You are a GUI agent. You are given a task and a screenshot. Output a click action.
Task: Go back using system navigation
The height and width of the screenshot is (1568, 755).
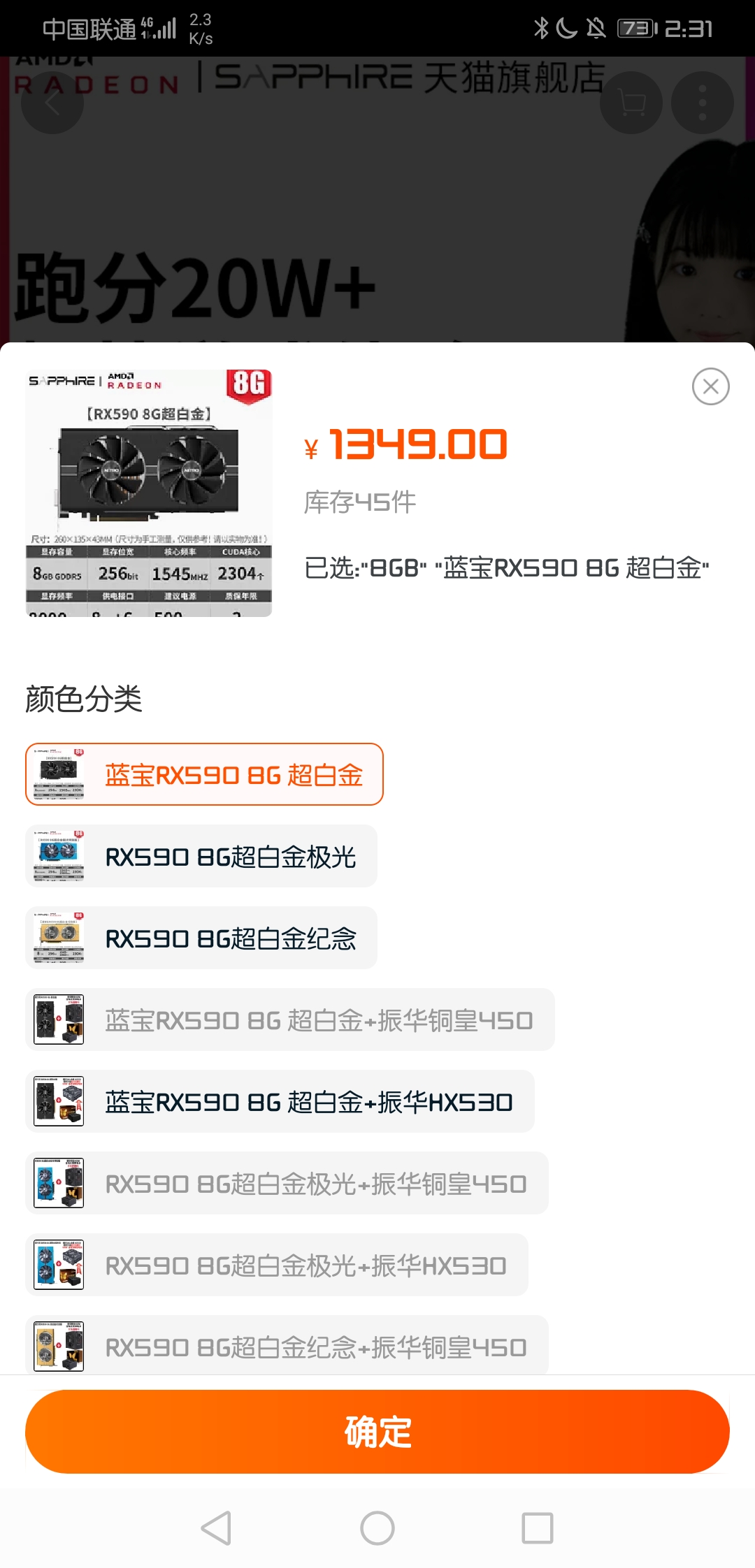click(216, 1528)
